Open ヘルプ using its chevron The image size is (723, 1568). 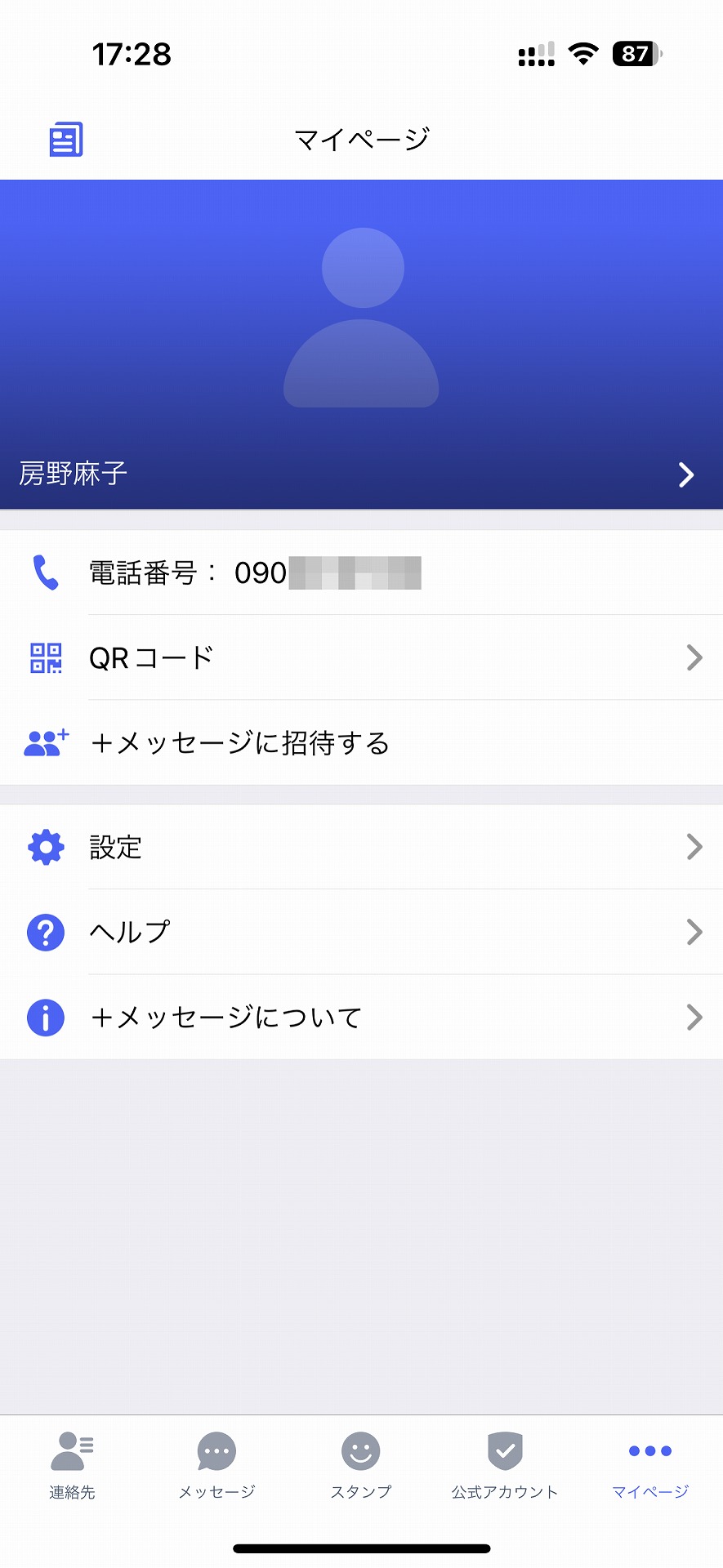click(x=694, y=932)
